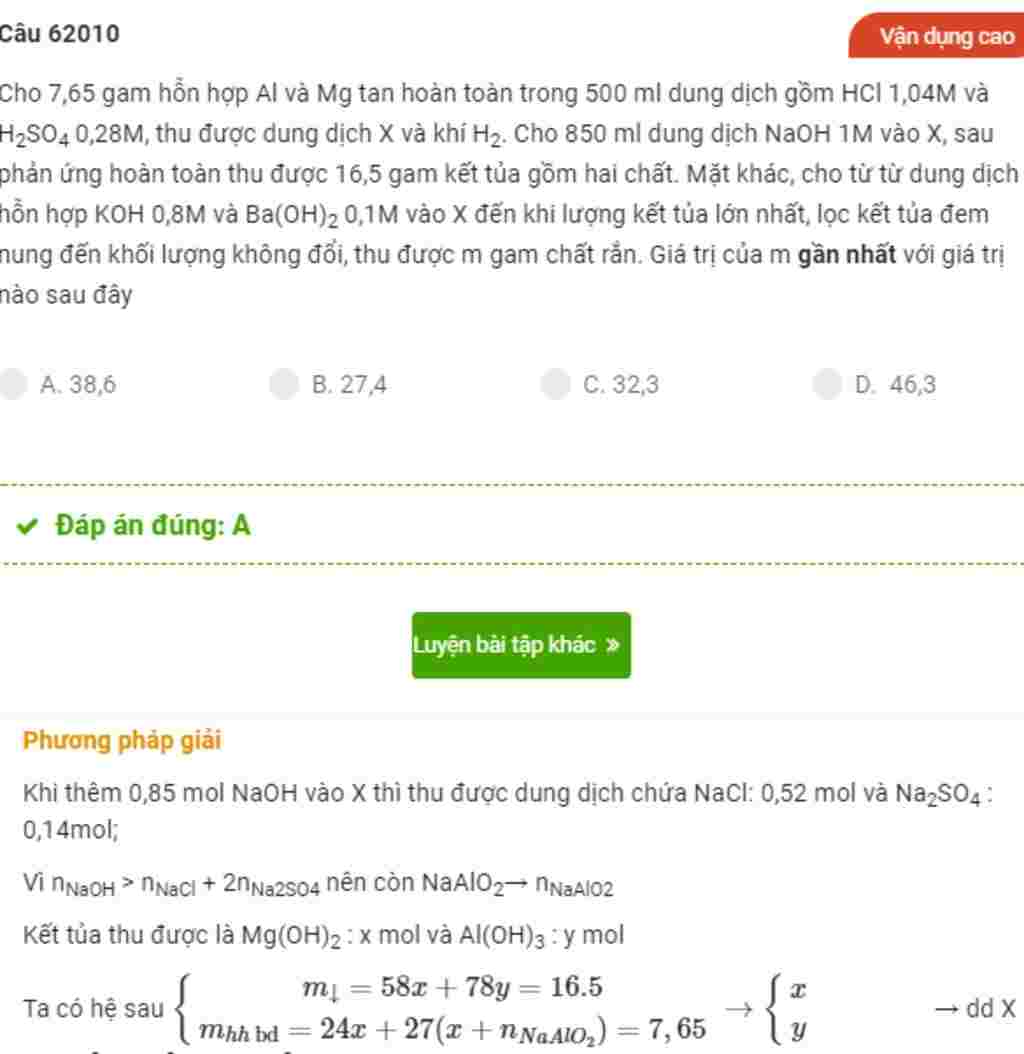
Task: Choose answer option B. 27,4
Action: 284,384
